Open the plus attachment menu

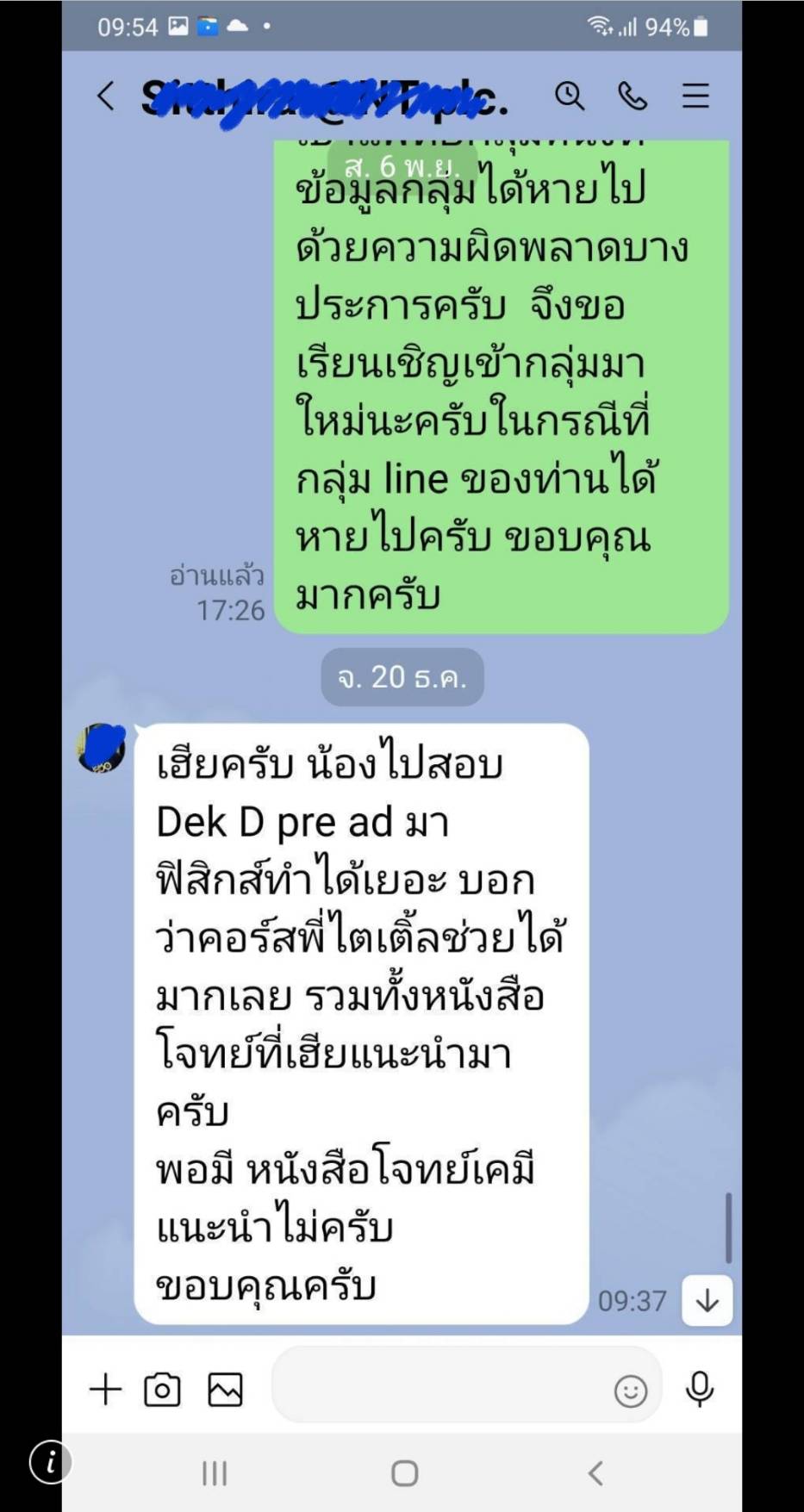point(106,1390)
